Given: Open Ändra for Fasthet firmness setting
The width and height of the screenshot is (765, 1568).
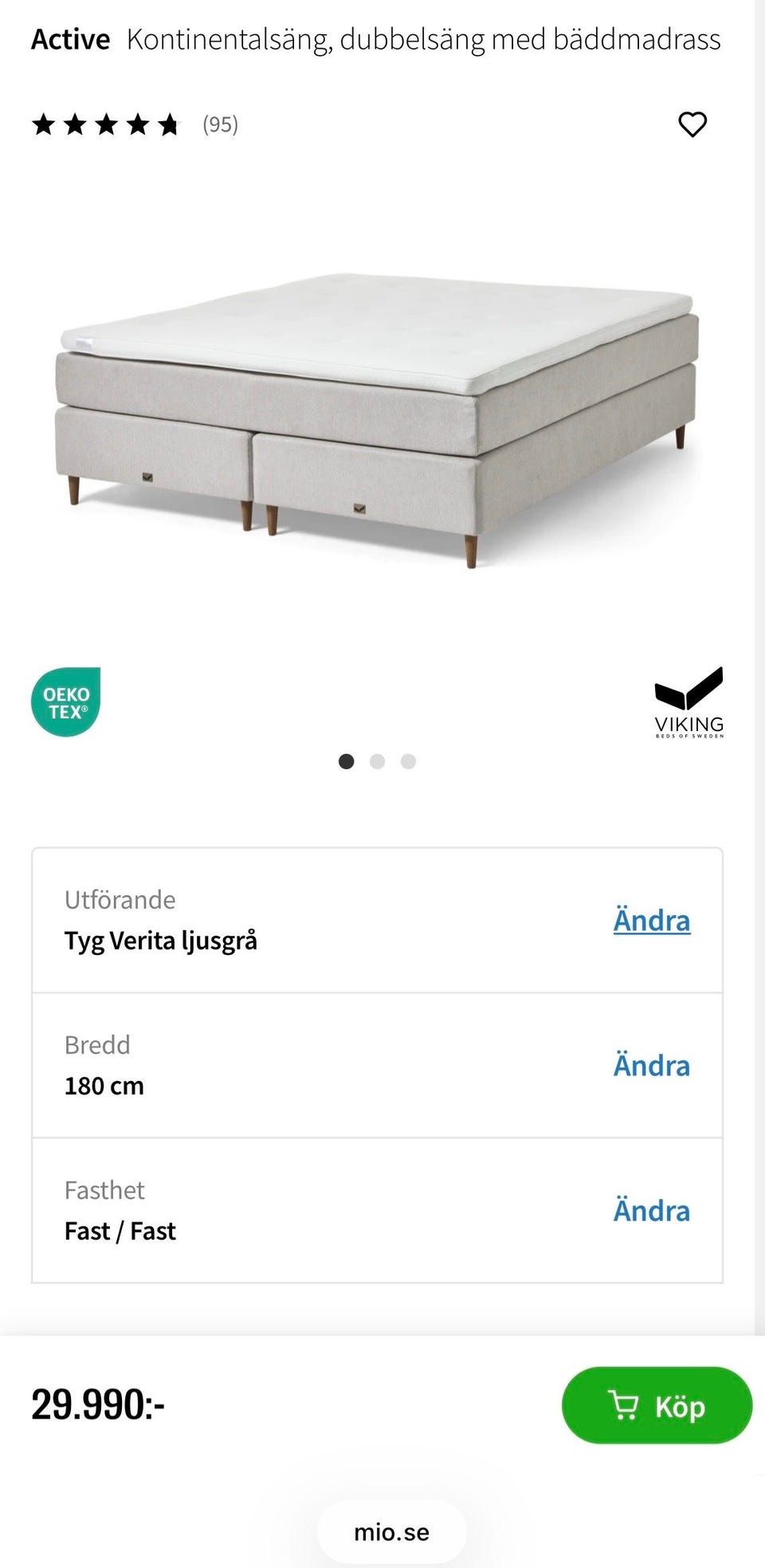Looking at the screenshot, I should [x=651, y=1210].
